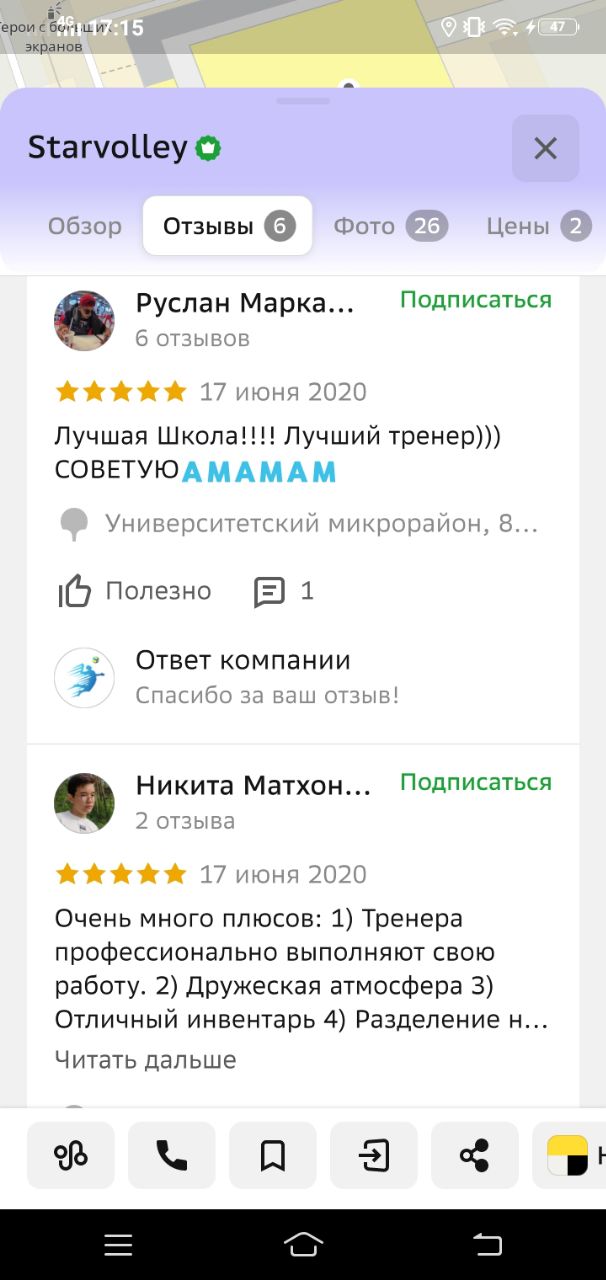Viewport: 606px width, 1280px height.
Task: Switch to the Обзор tab
Action: click(x=85, y=226)
